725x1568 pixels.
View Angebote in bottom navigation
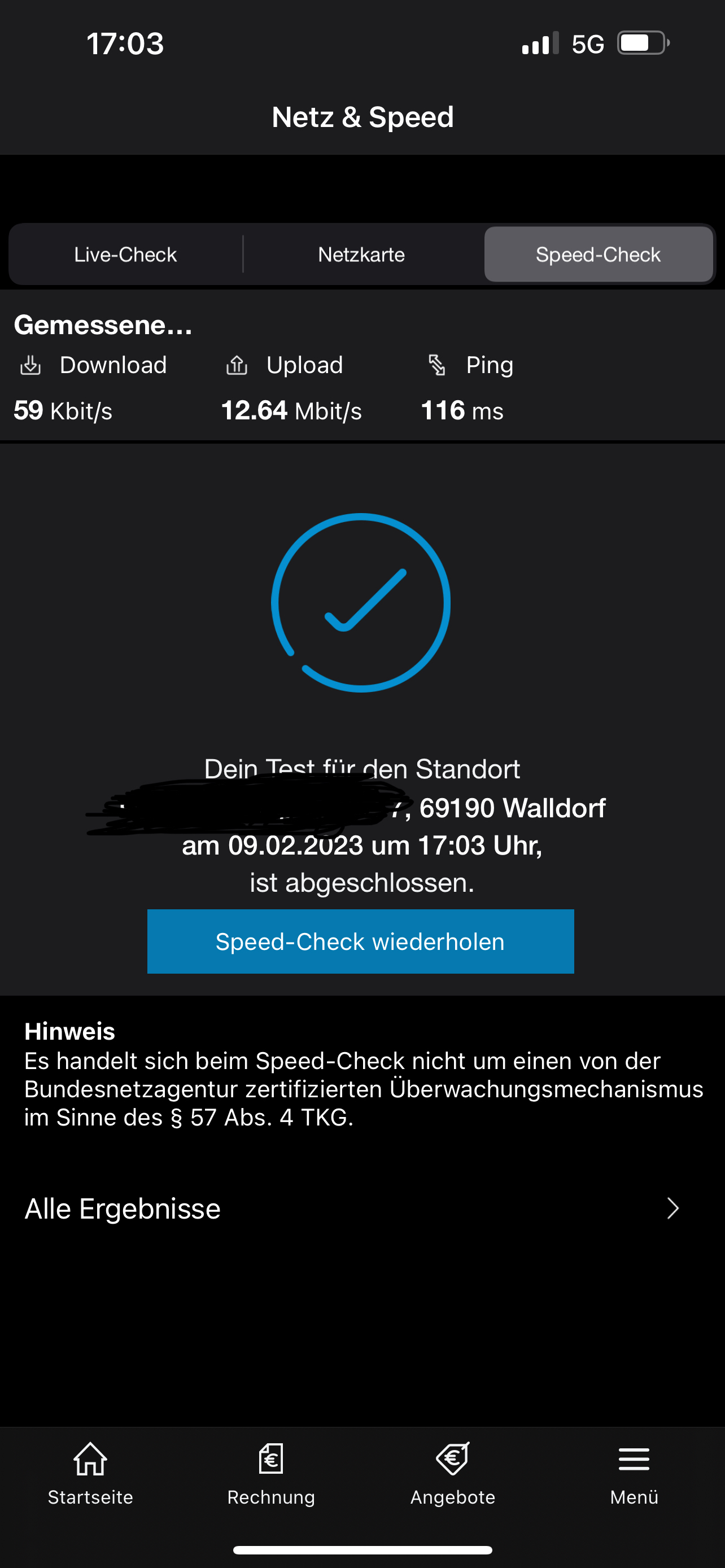[x=453, y=1473]
